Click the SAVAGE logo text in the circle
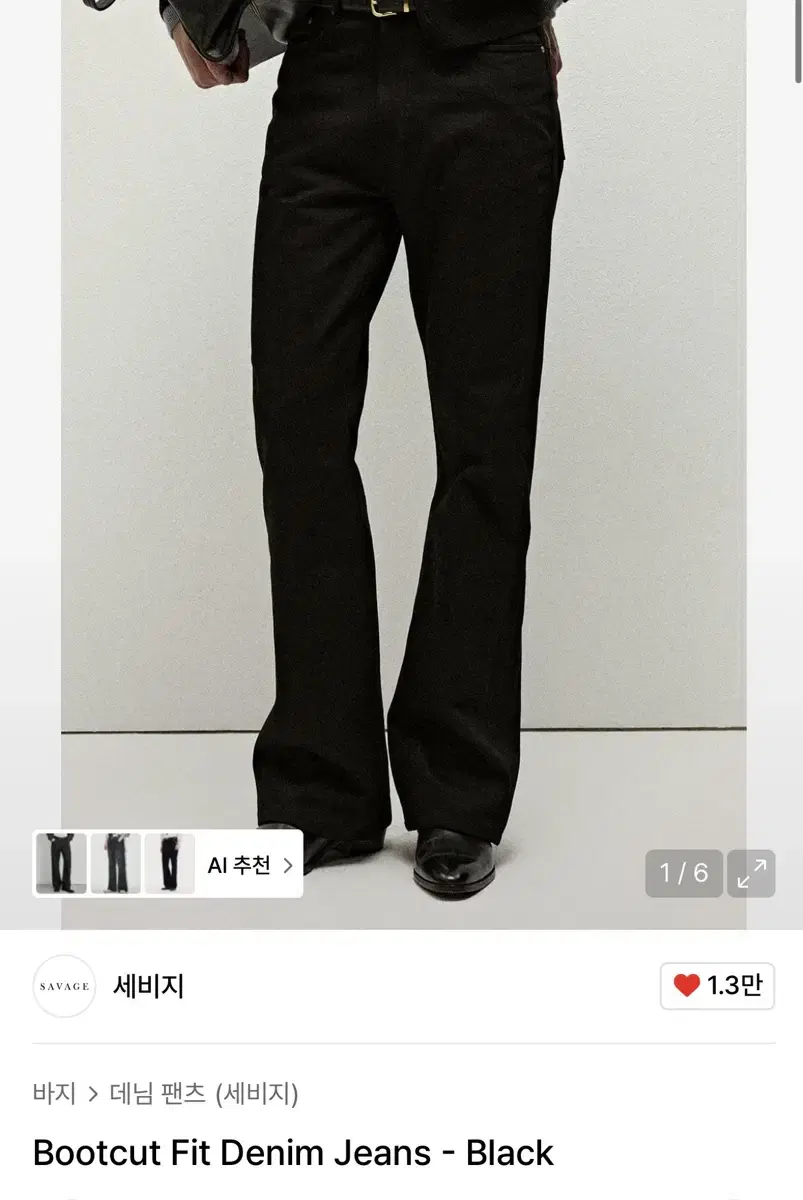 point(64,986)
